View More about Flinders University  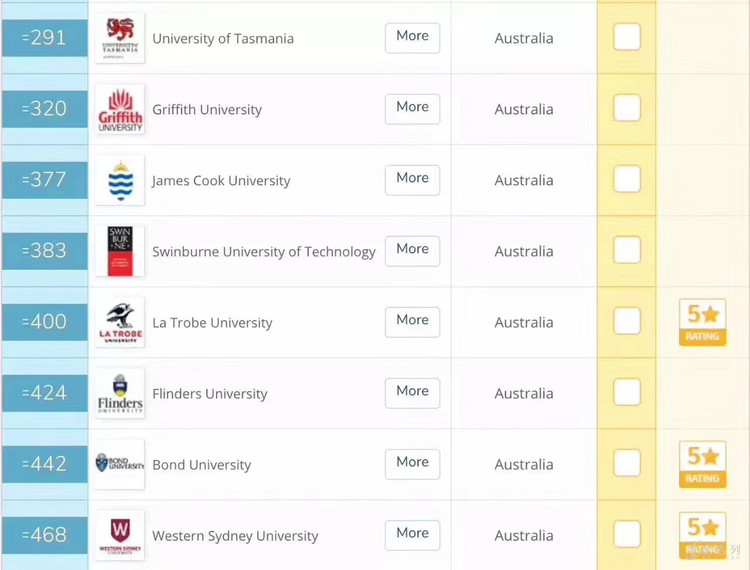click(x=412, y=392)
